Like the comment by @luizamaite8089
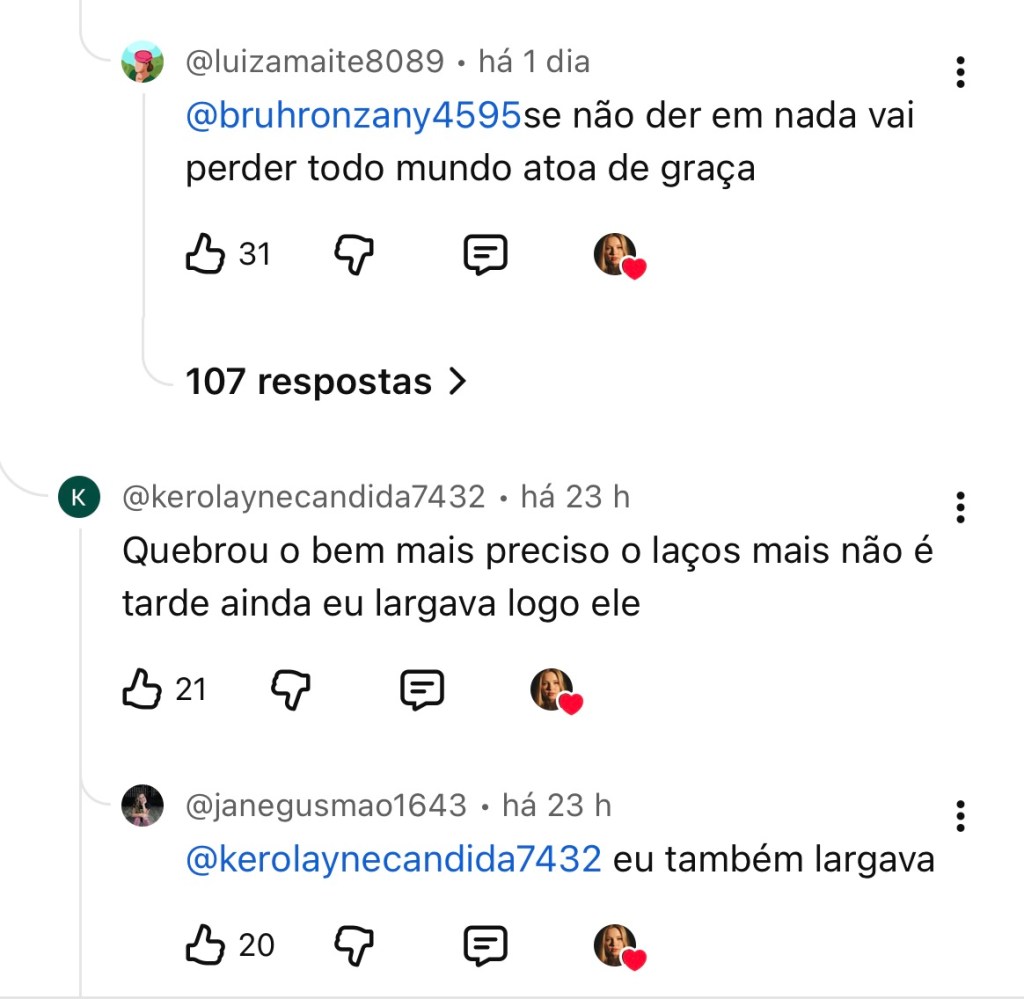Image resolution: width=1024 pixels, height=999 pixels. [206, 254]
